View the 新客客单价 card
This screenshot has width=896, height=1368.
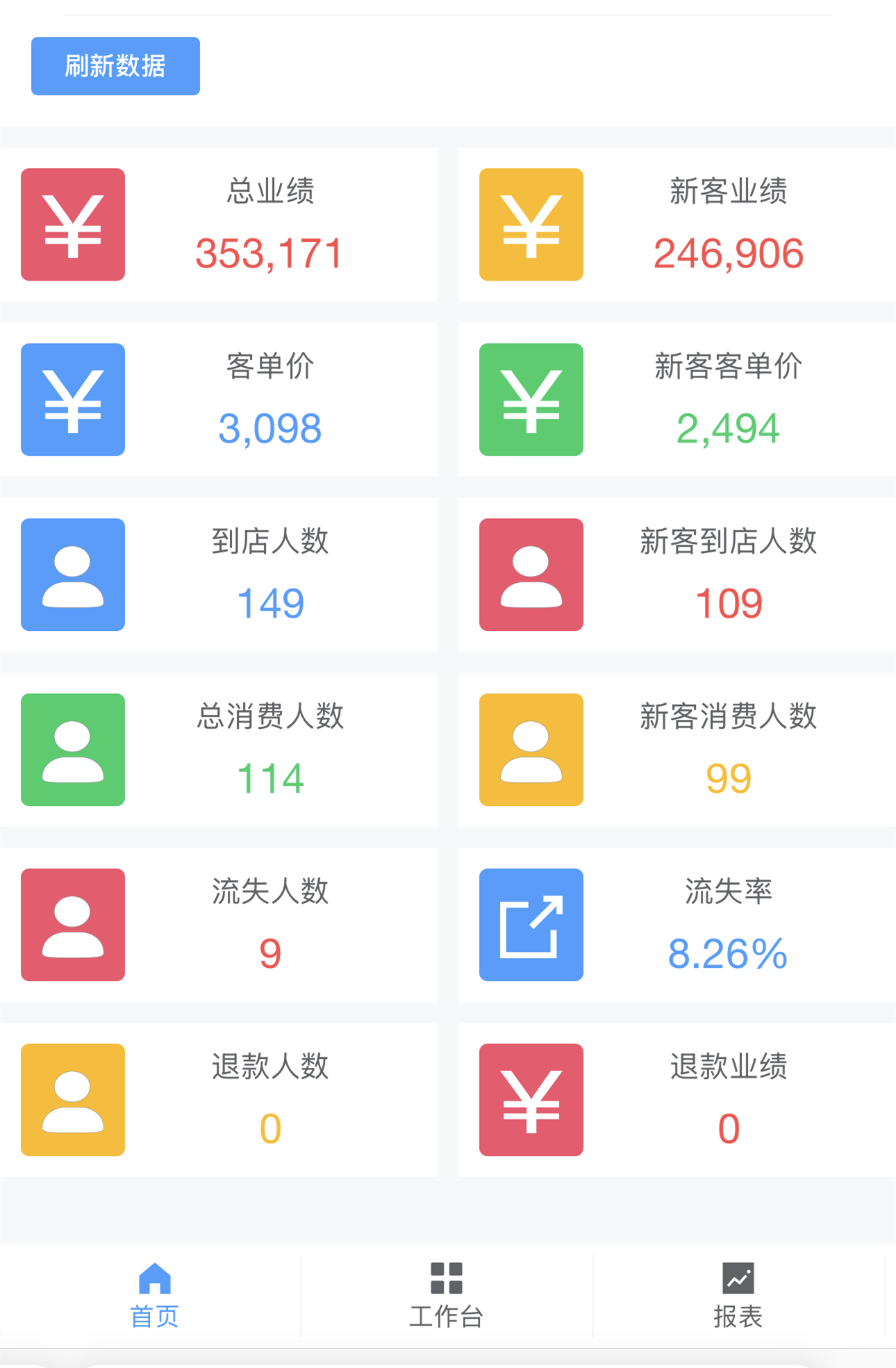click(677, 399)
